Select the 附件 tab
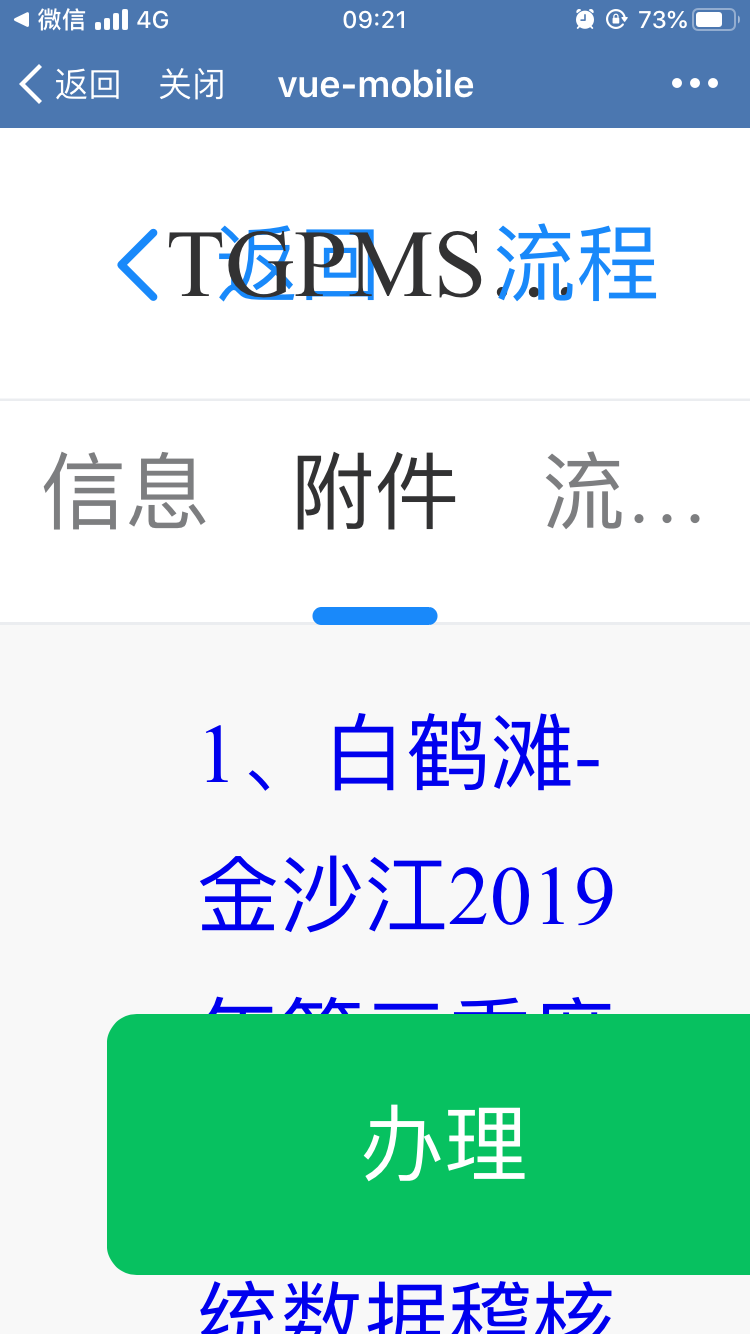 374,493
